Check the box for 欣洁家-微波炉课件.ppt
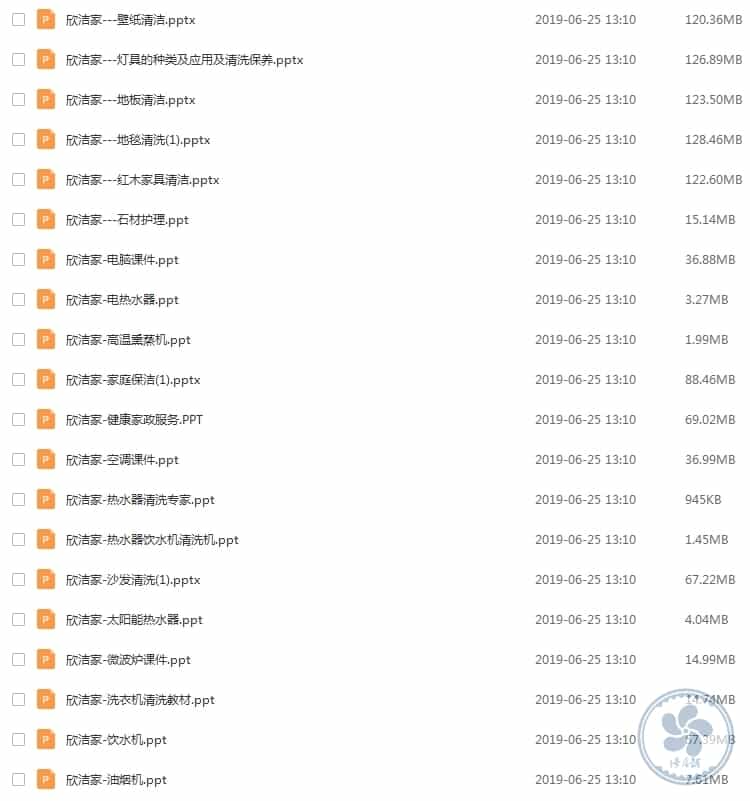 (x=18, y=659)
